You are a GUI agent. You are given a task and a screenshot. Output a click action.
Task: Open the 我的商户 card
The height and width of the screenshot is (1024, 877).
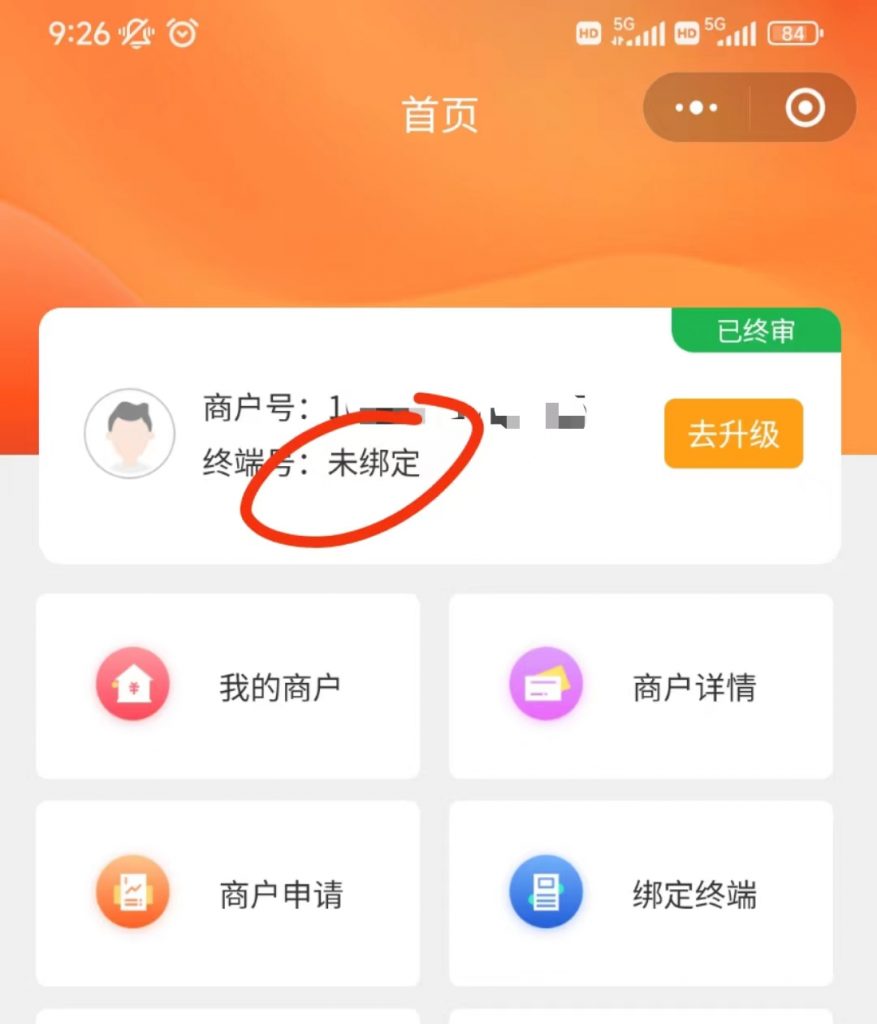[228, 687]
